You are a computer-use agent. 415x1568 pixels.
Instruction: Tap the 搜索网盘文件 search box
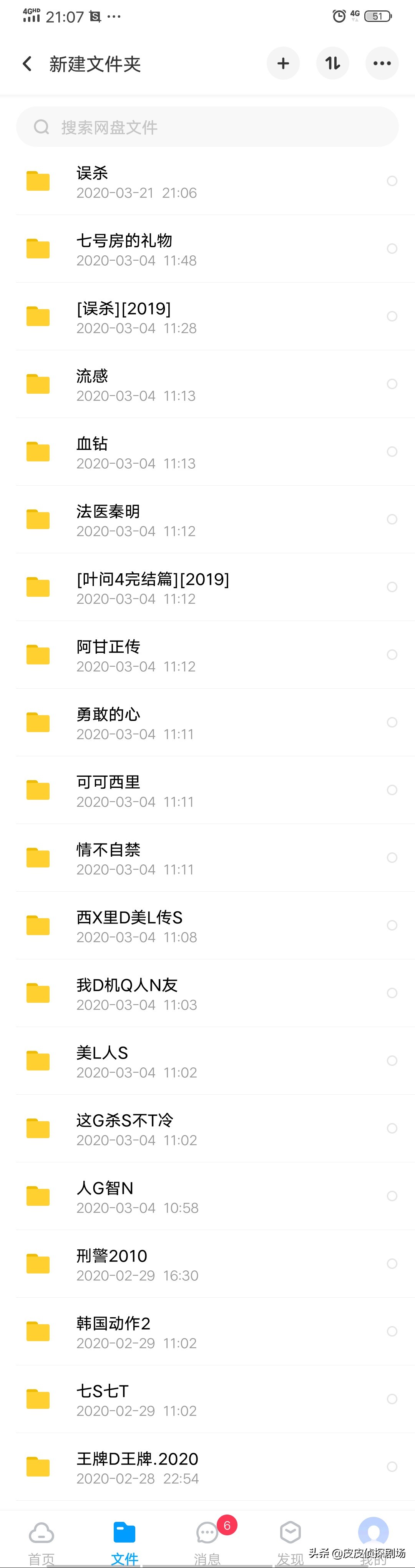(207, 127)
